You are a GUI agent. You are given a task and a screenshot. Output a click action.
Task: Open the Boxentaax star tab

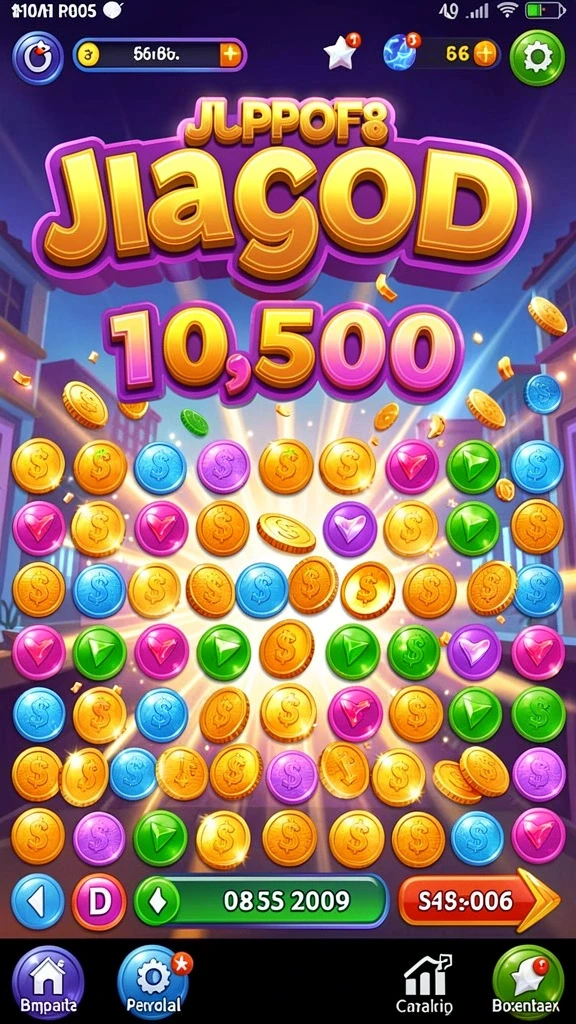528,983
